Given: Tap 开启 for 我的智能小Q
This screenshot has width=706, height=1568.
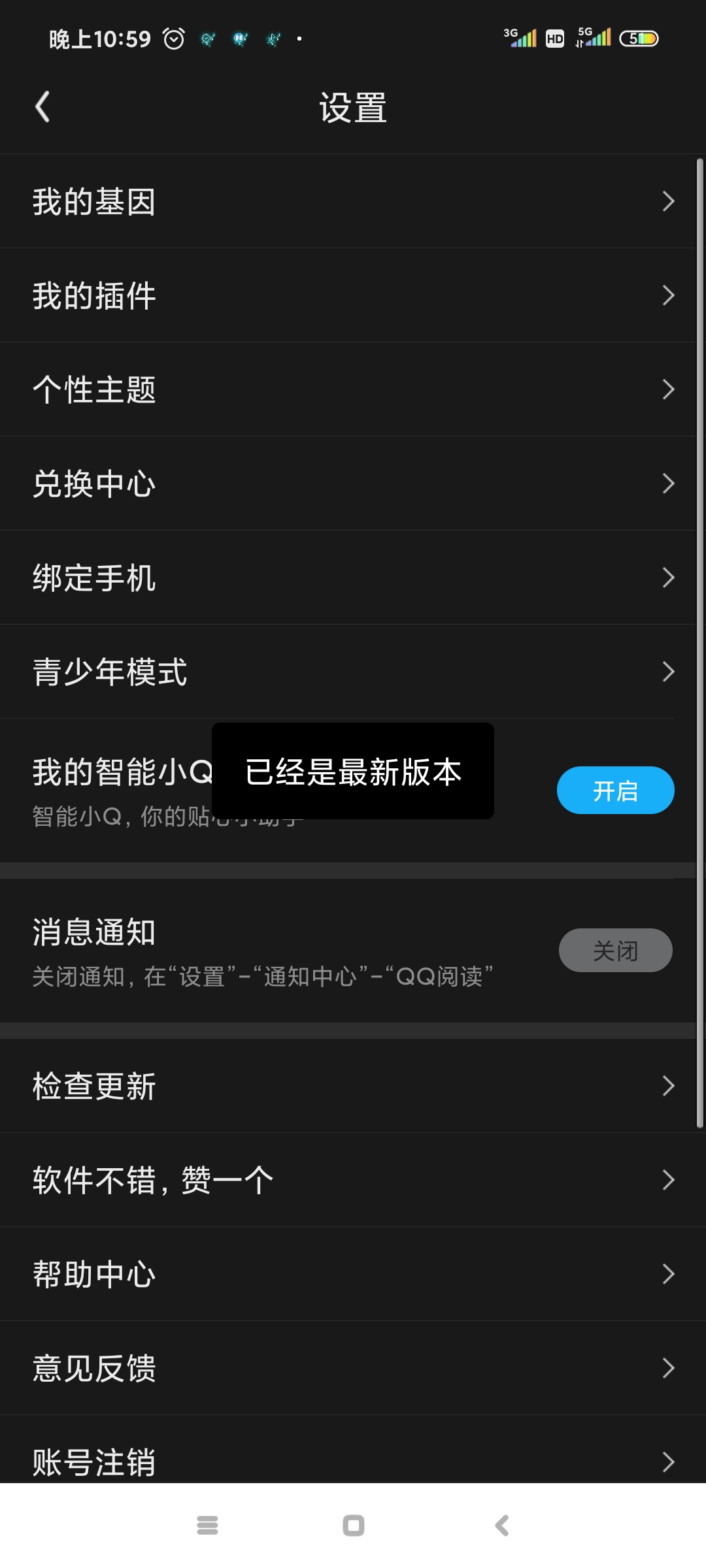Looking at the screenshot, I should [x=615, y=791].
